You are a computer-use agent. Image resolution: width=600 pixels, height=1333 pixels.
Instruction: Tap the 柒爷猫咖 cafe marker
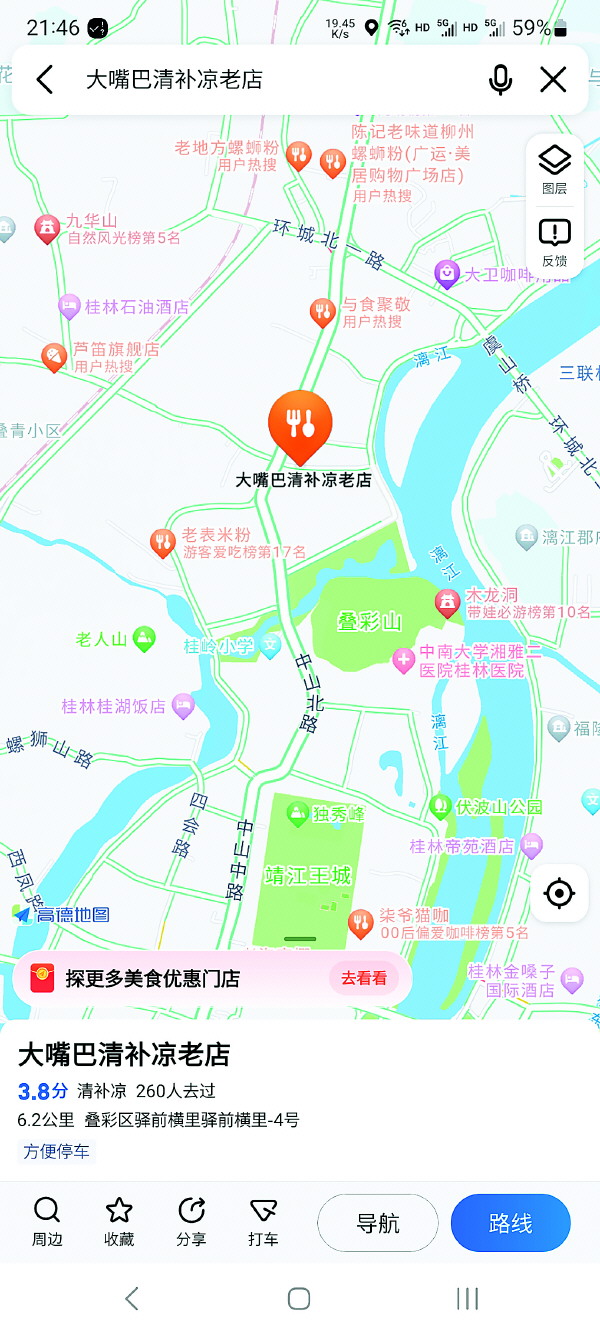pos(360,922)
